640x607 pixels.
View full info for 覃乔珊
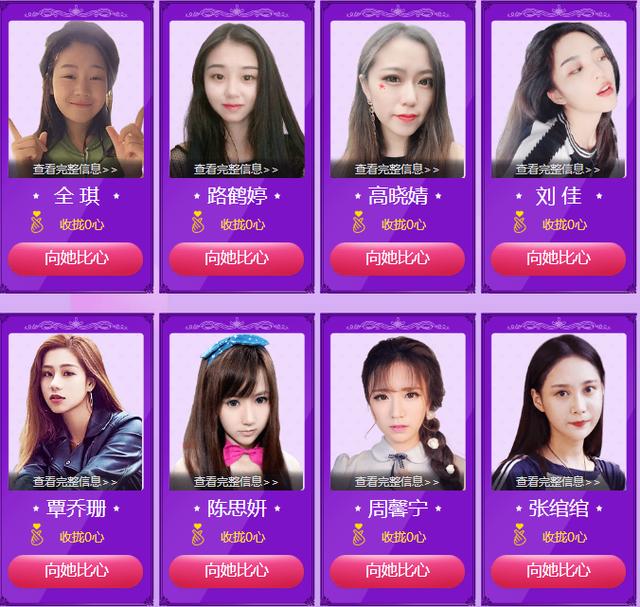click(76, 481)
